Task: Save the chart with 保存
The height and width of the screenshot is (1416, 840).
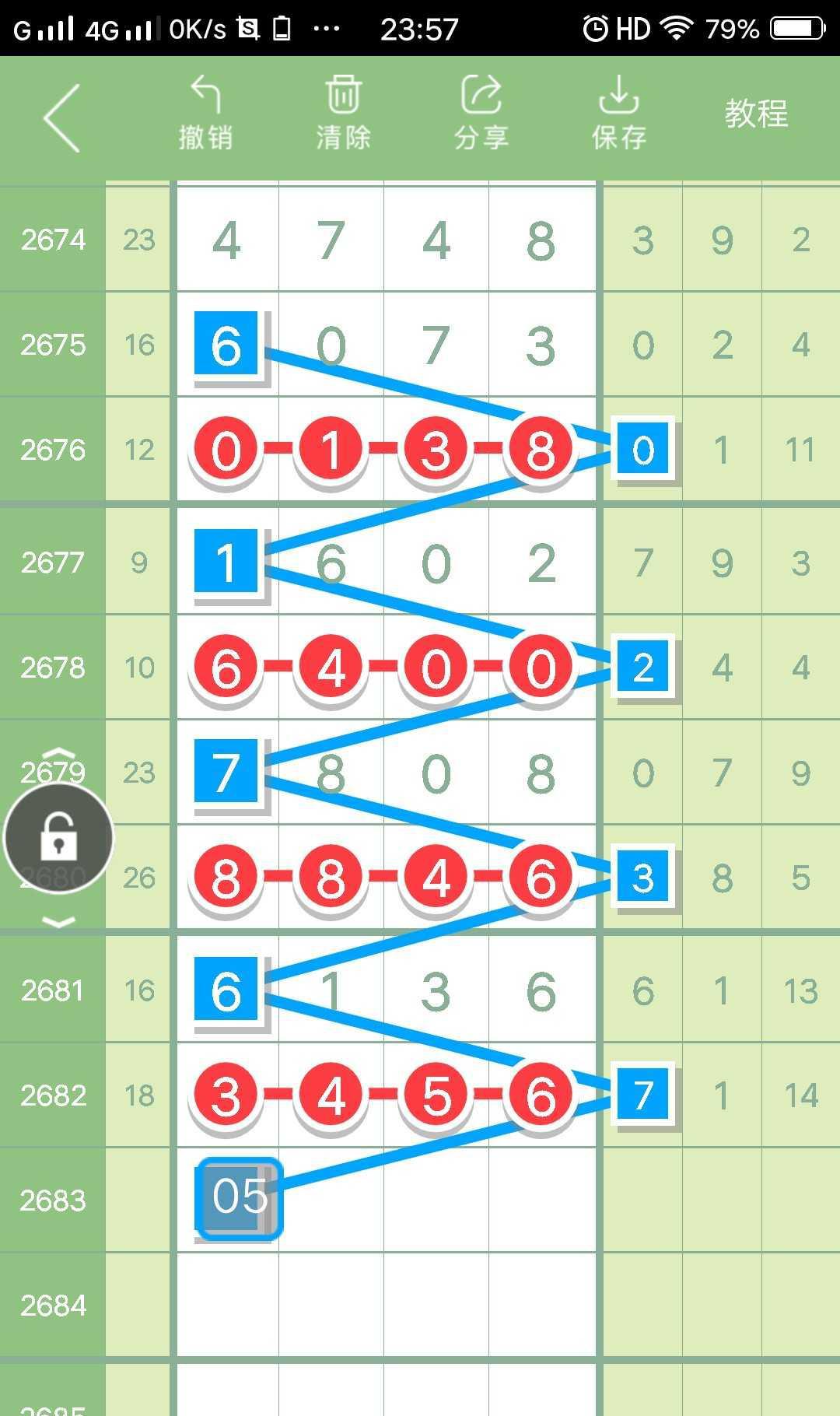Action: [x=618, y=114]
